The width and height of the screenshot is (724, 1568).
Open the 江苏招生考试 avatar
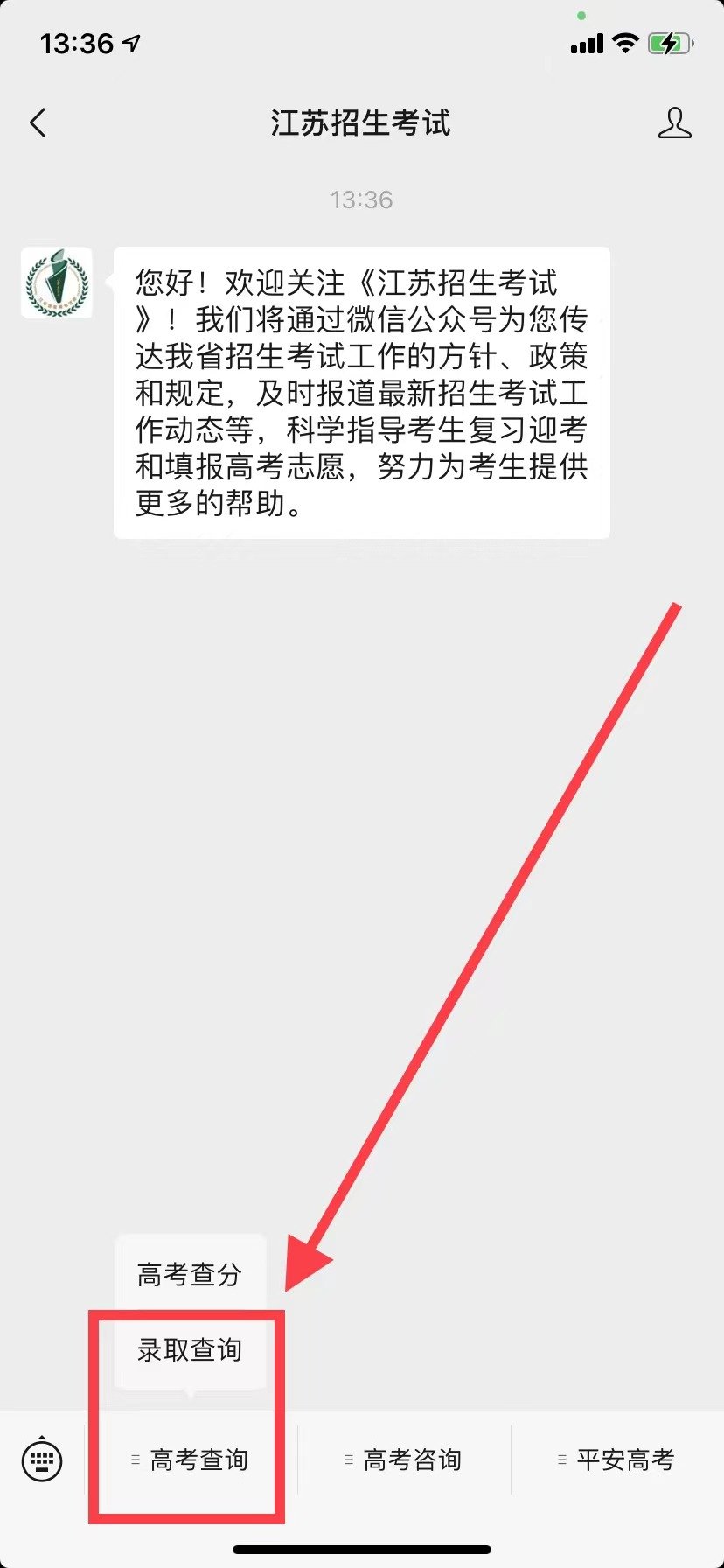pyautogui.click(x=57, y=283)
